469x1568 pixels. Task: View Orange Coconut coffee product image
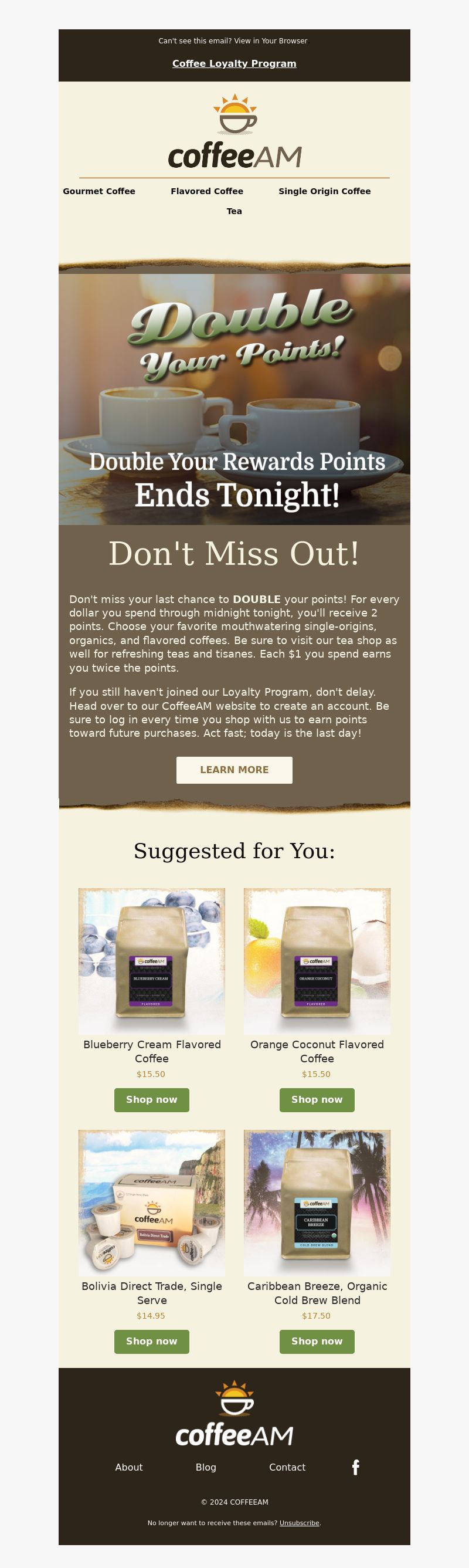[x=317, y=961]
